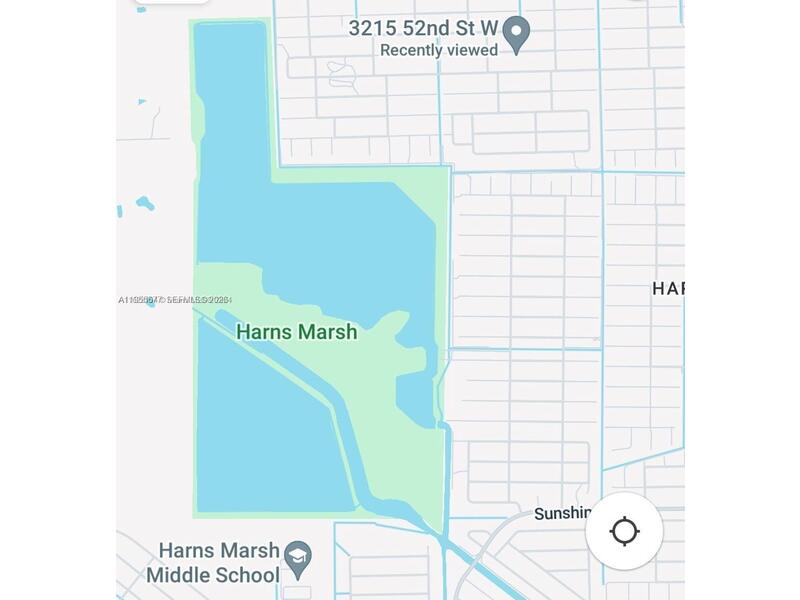The image size is (800, 600).
Task: Open the 3215 52nd St W pin
Action: (x=516, y=35)
